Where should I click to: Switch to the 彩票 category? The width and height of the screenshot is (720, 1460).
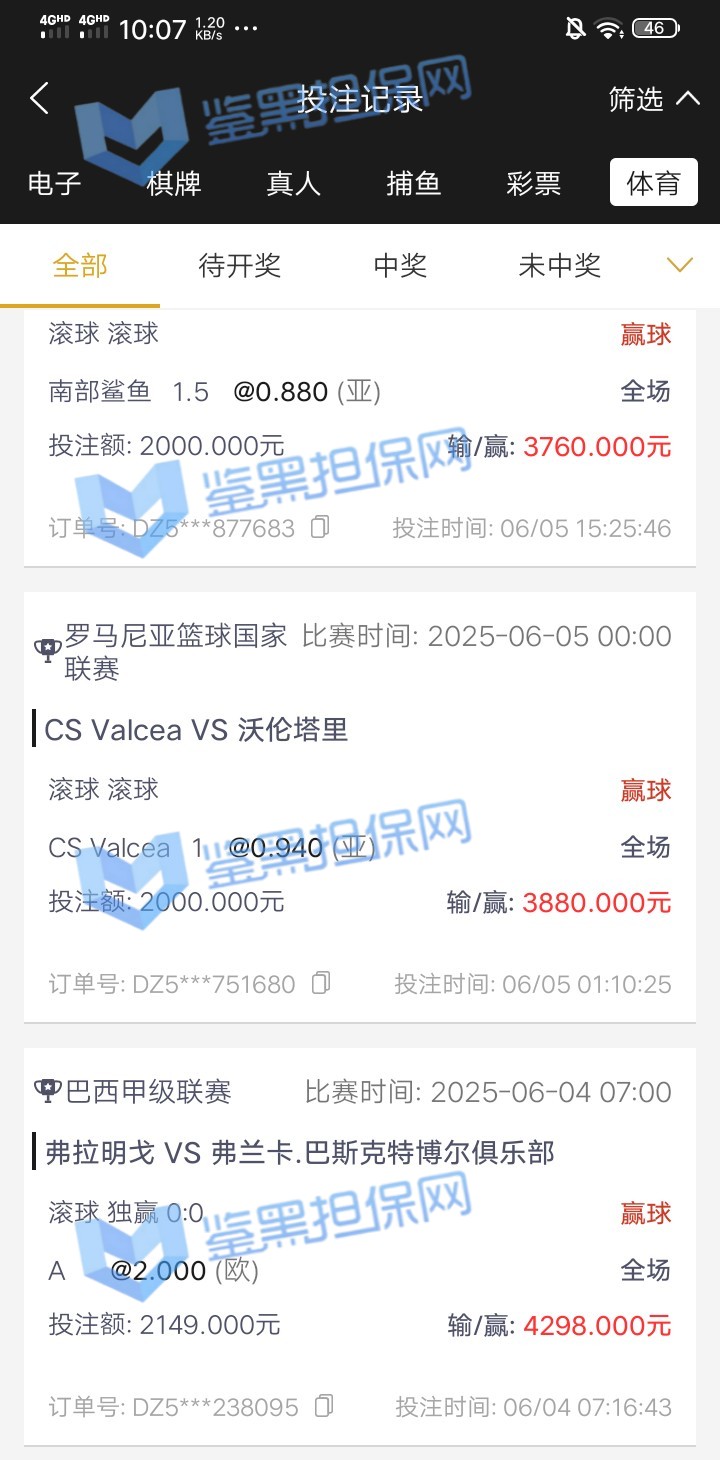tap(533, 183)
